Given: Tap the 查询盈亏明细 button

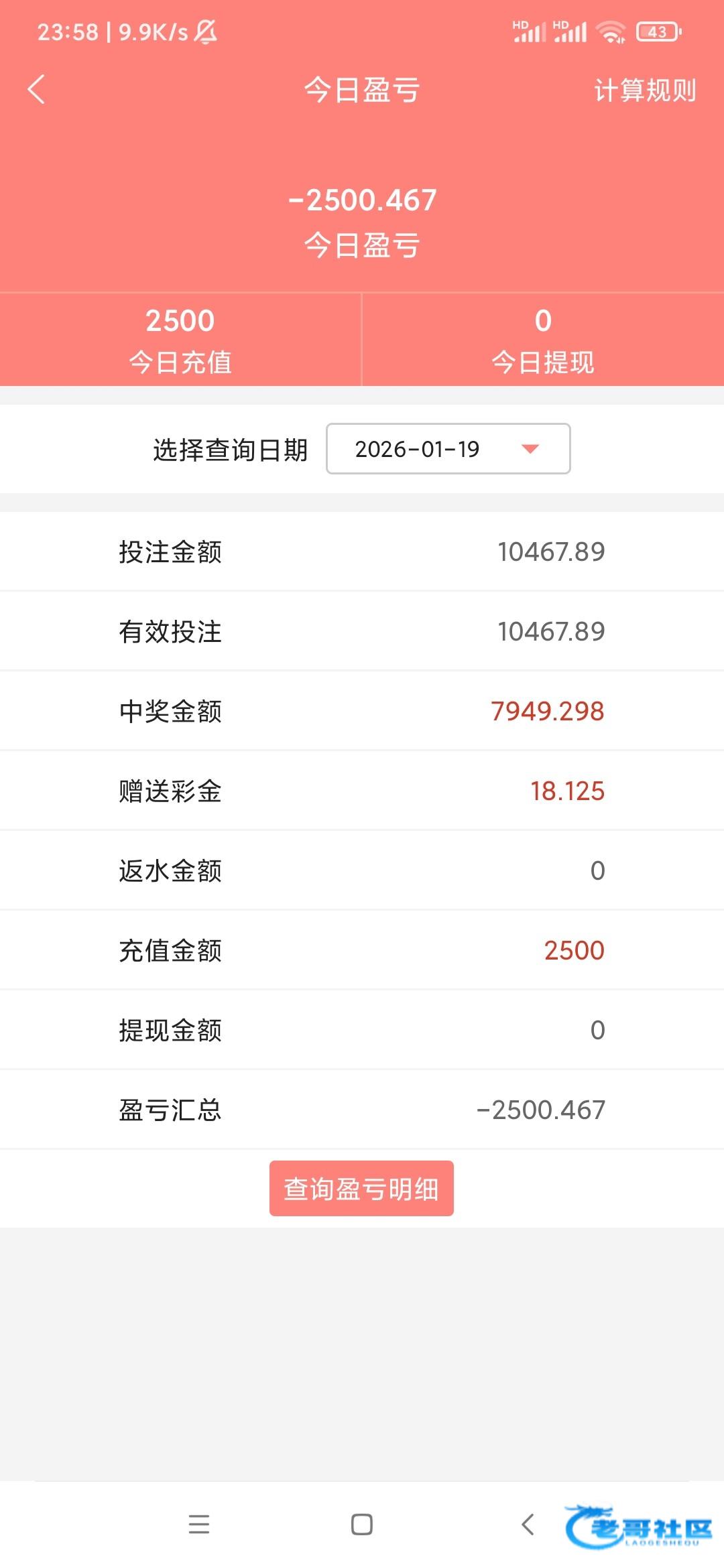Looking at the screenshot, I should 361,1189.
